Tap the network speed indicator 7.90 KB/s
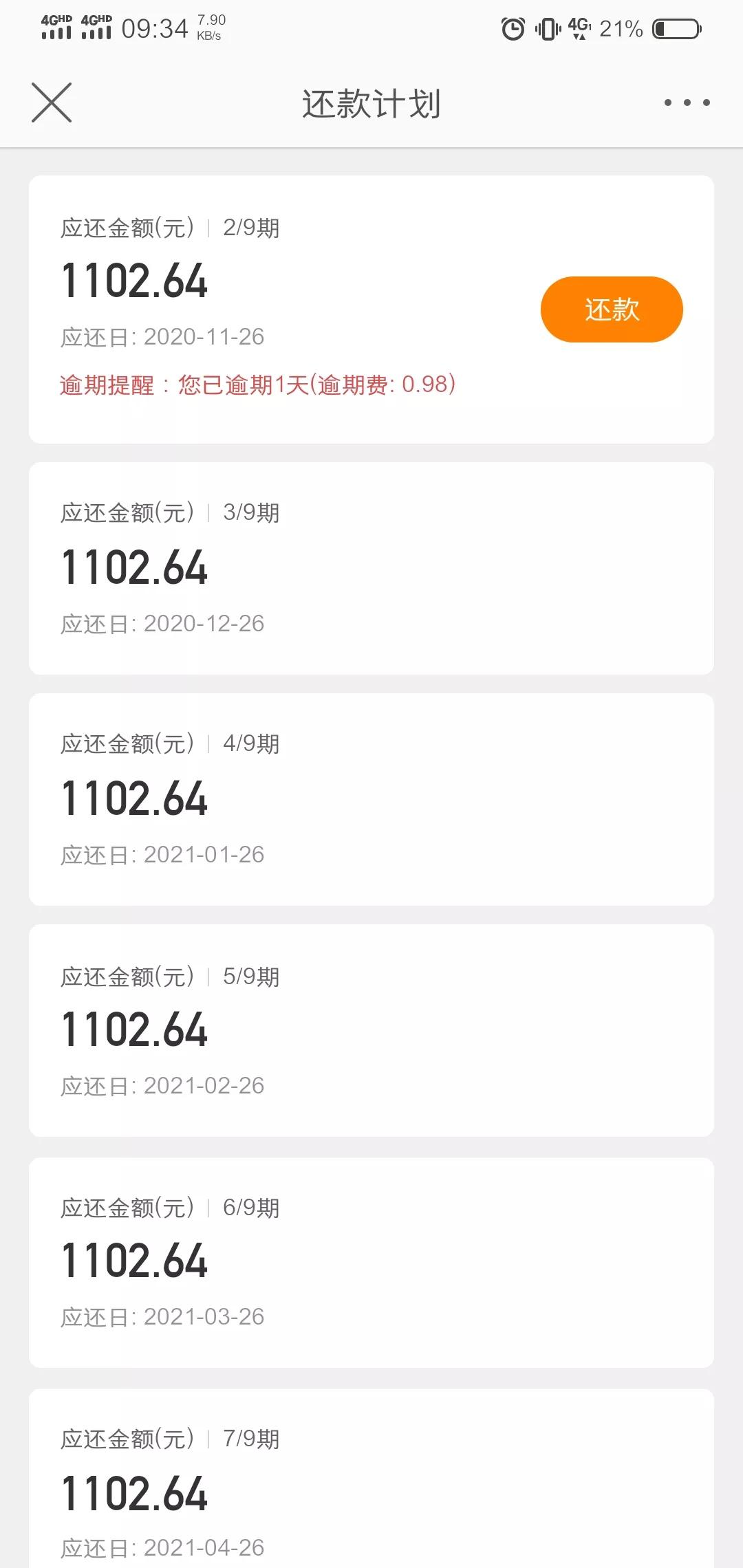Image resolution: width=743 pixels, height=1568 pixels. click(210, 29)
